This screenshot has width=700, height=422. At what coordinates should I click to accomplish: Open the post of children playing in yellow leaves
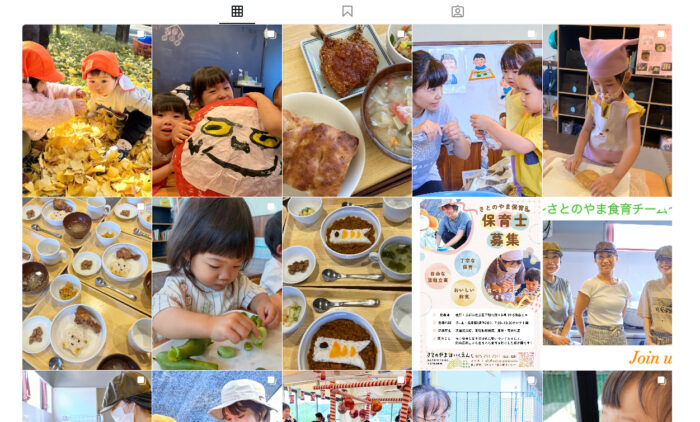(86, 110)
